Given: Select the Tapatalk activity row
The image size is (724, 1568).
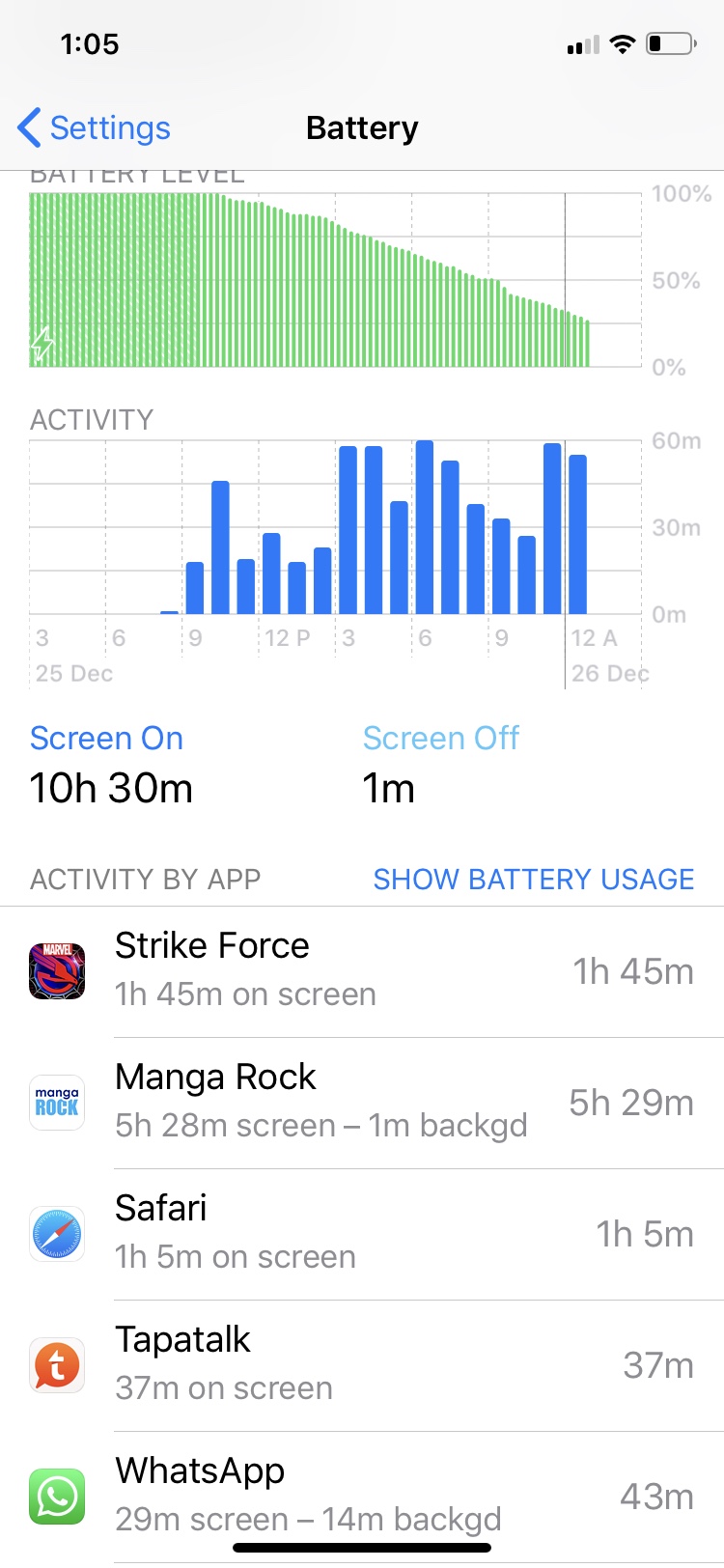Looking at the screenshot, I should tap(362, 1365).
